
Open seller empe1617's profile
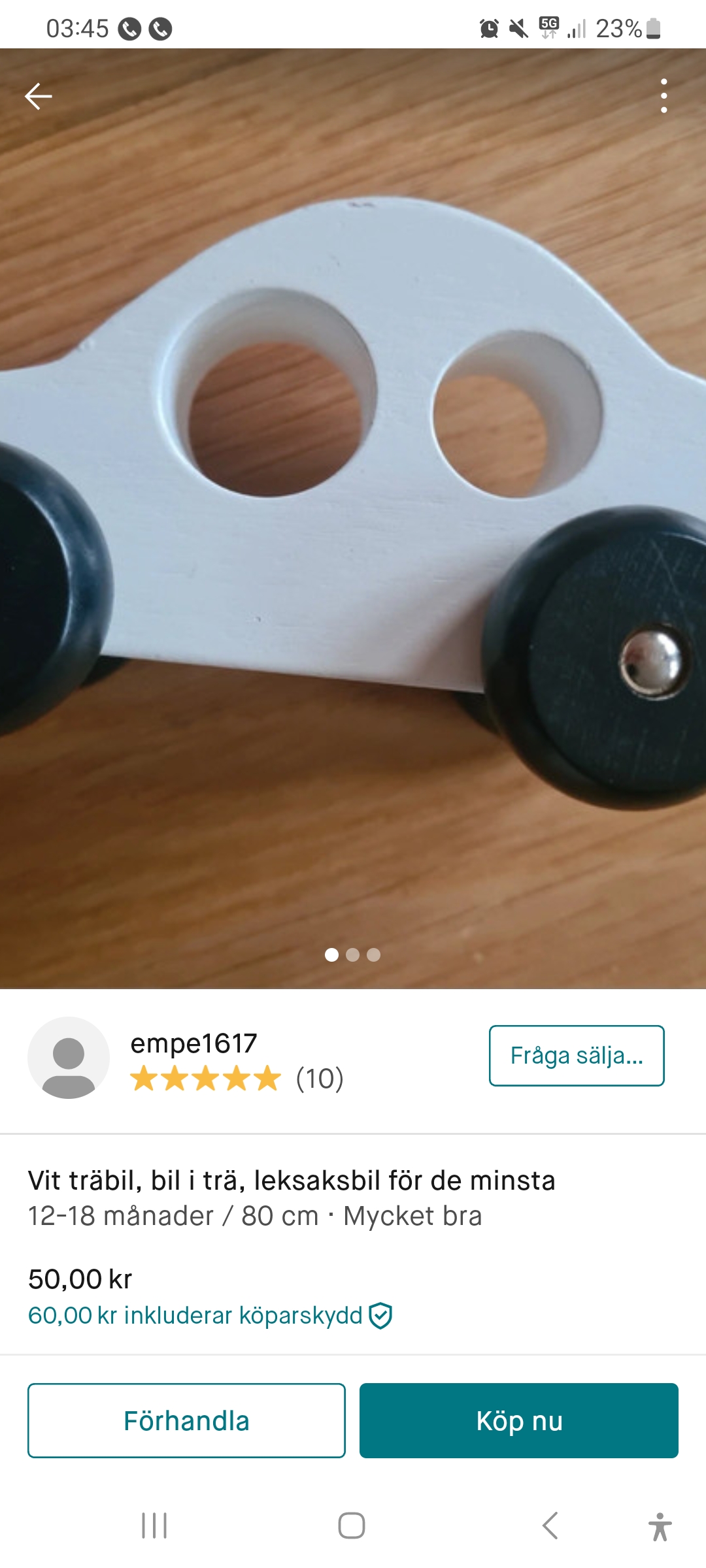point(193,1044)
